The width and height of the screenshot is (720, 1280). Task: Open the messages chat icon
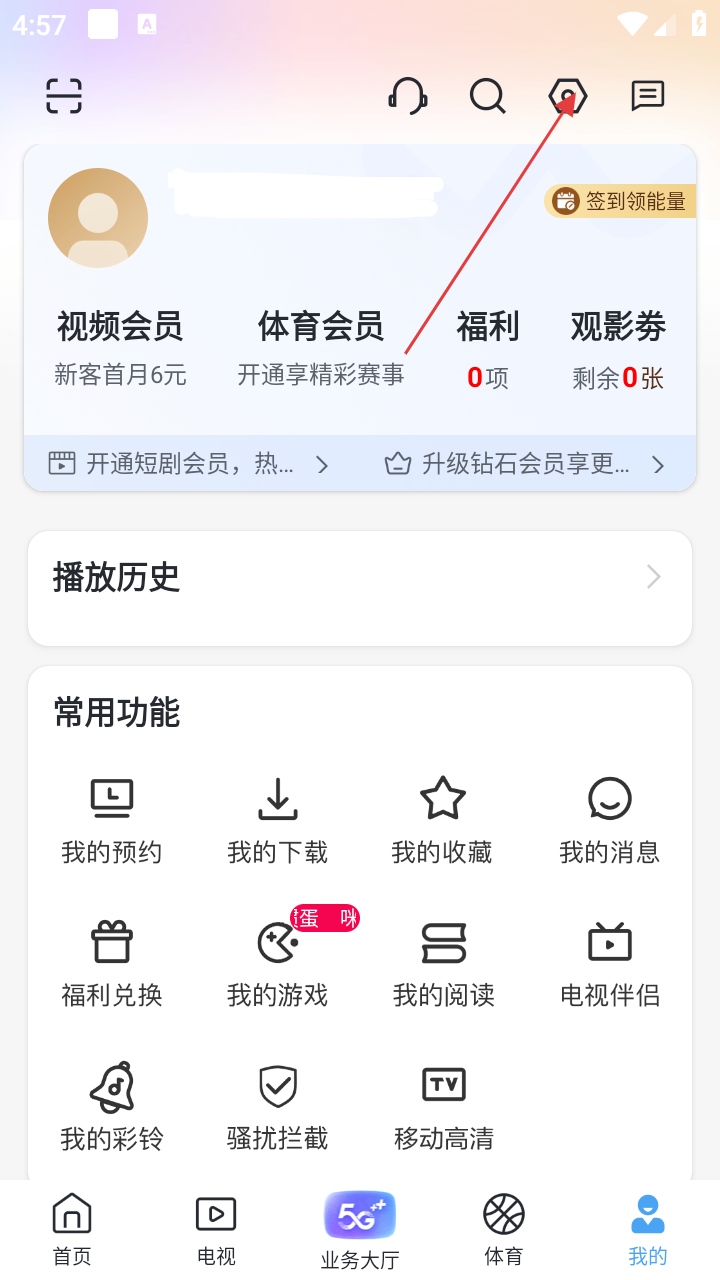click(647, 96)
